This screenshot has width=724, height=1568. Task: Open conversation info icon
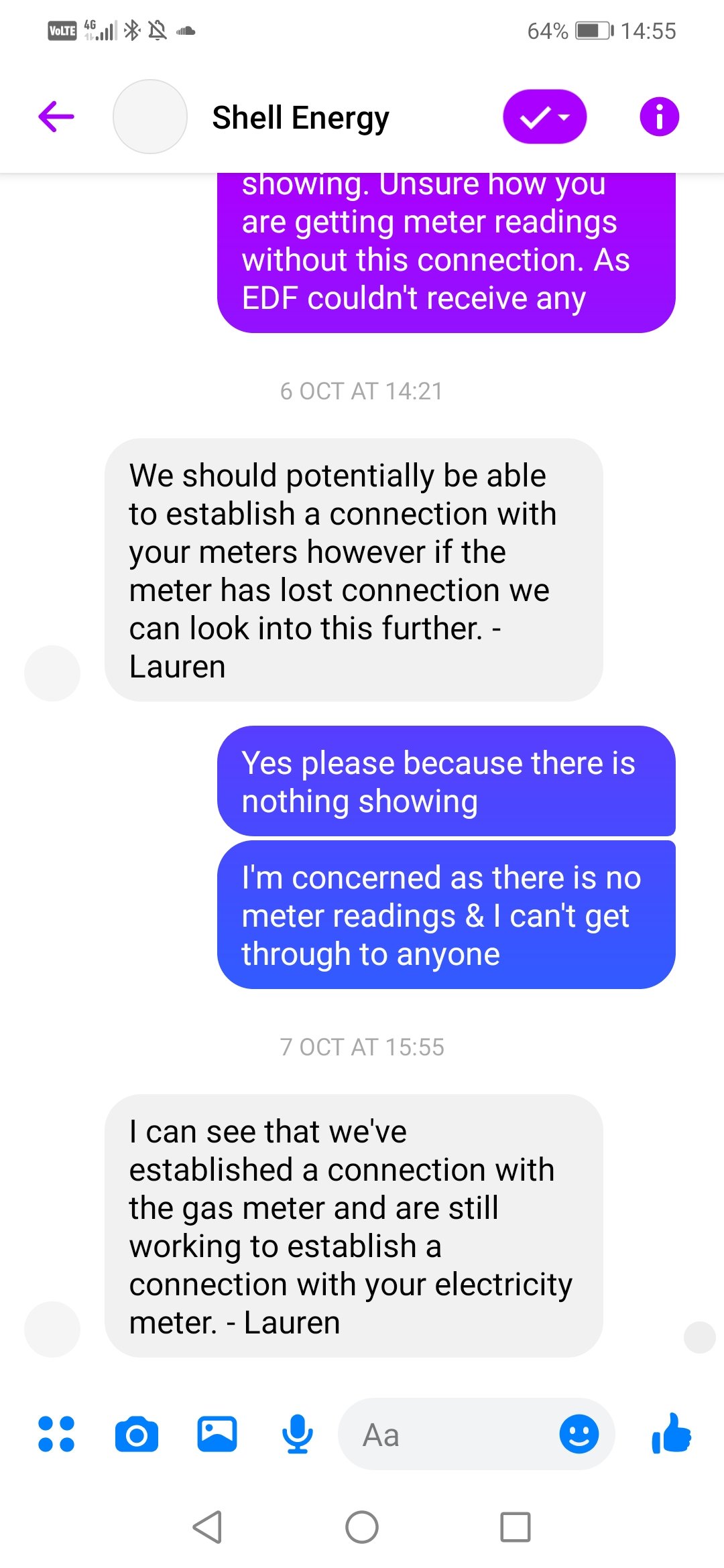659,117
